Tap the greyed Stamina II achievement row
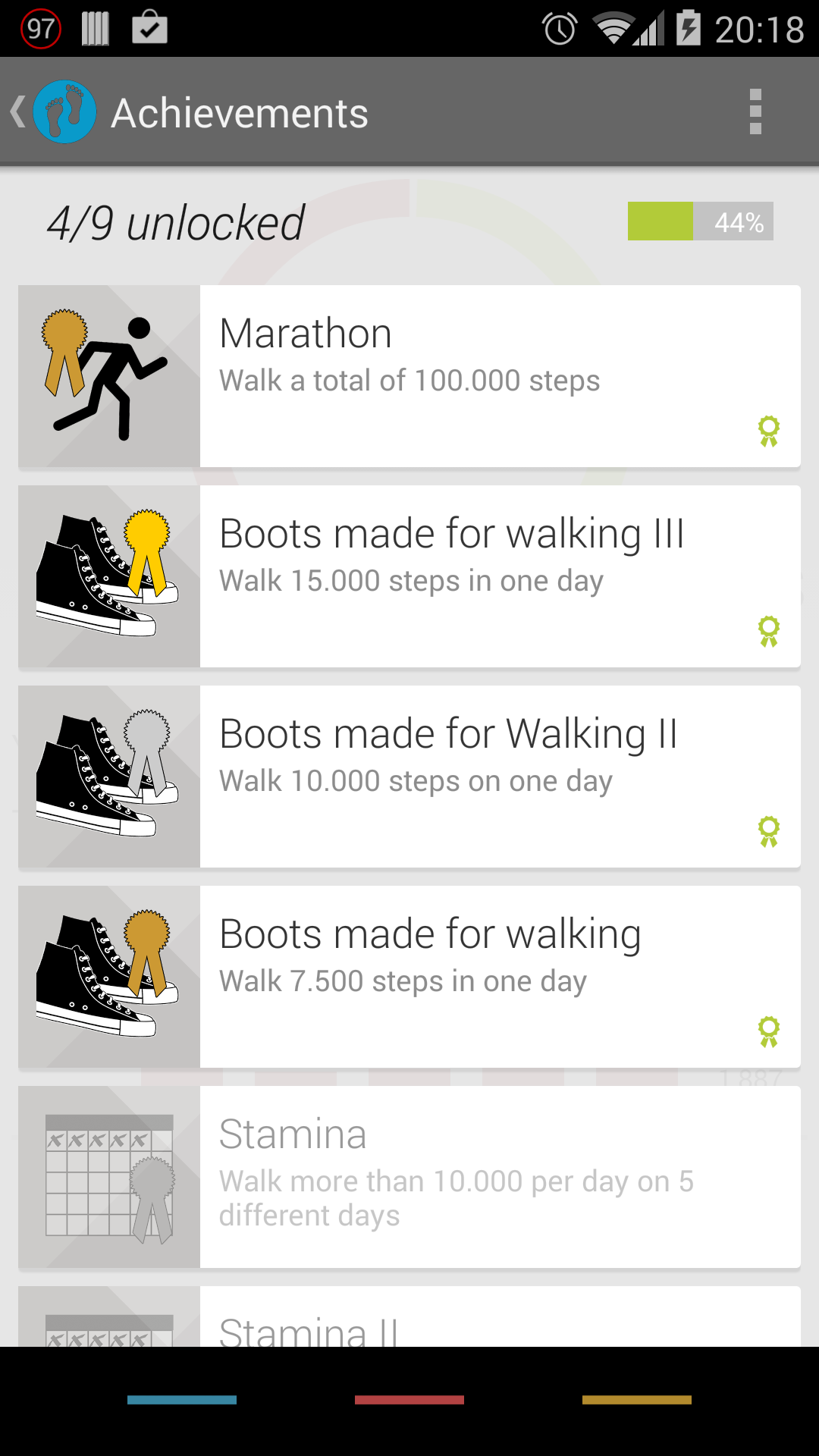819x1456 pixels. [409, 1323]
